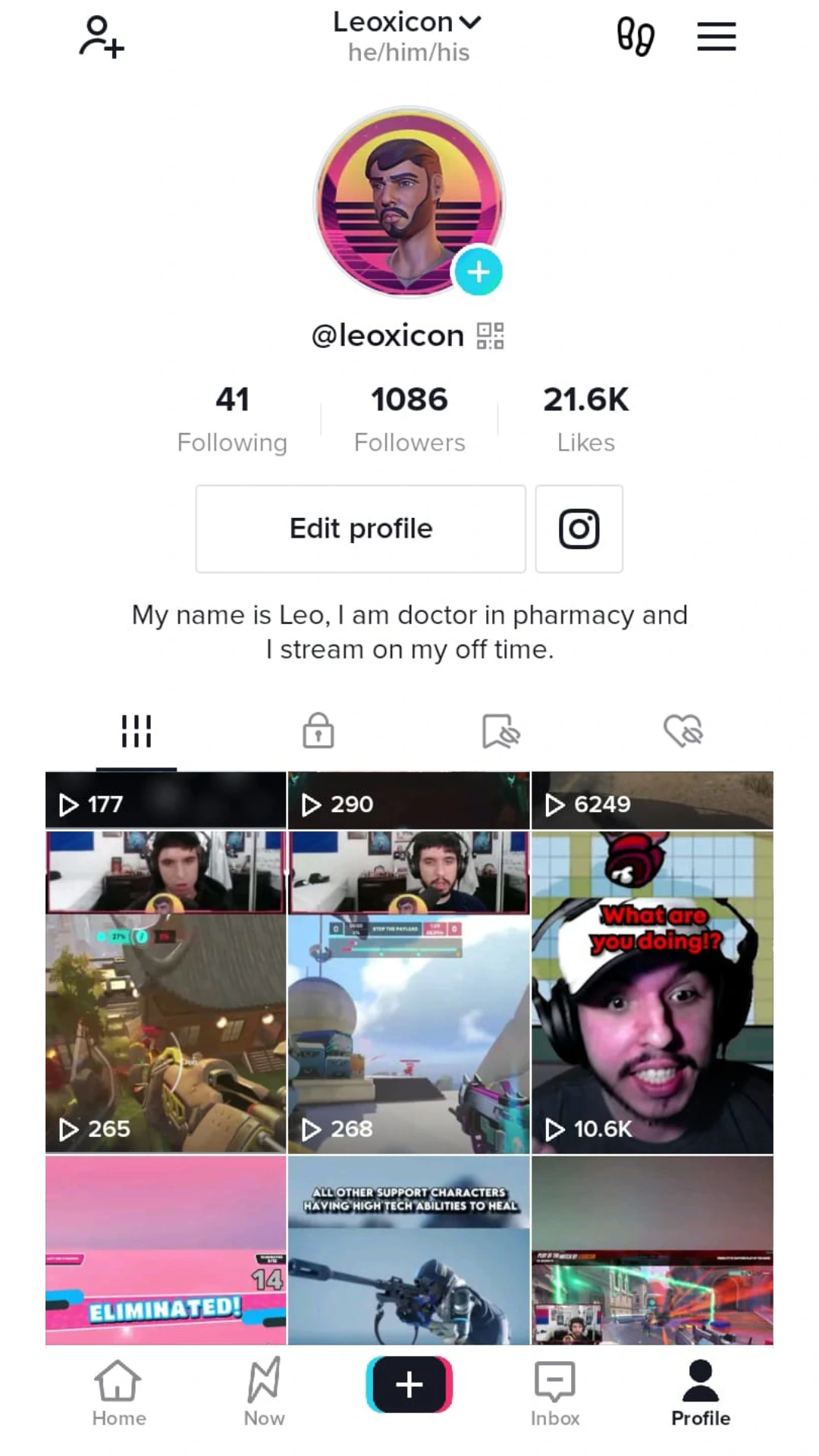Open the footprints profile views icon

click(x=635, y=36)
